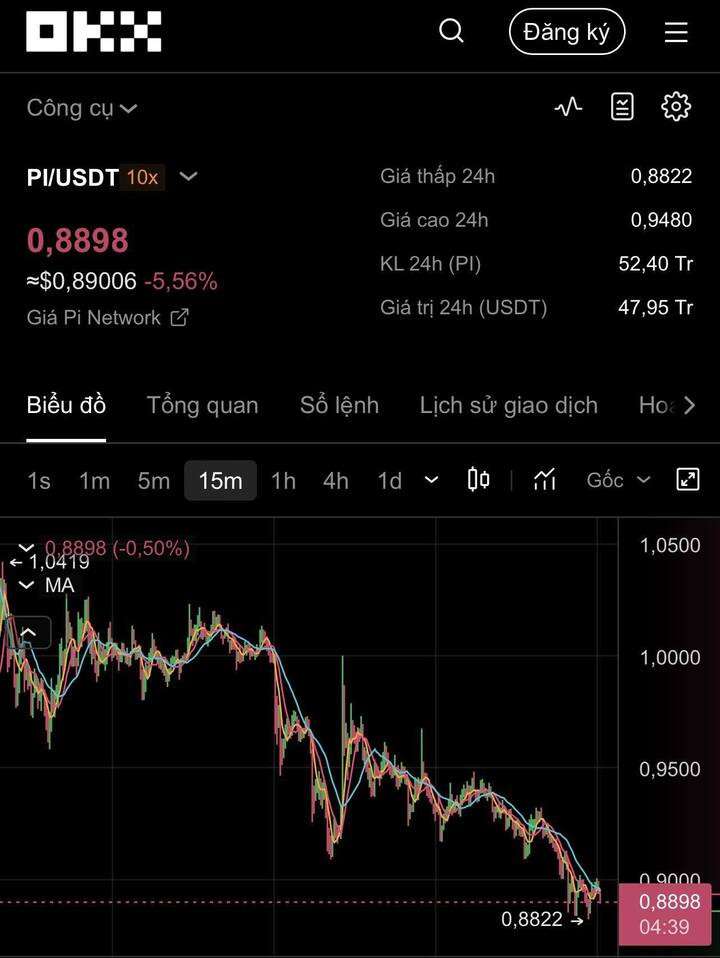Viewport: 720px width, 958px height.
Task: Expand chart to fullscreen
Action: pyautogui.click(x=688, y=480)
